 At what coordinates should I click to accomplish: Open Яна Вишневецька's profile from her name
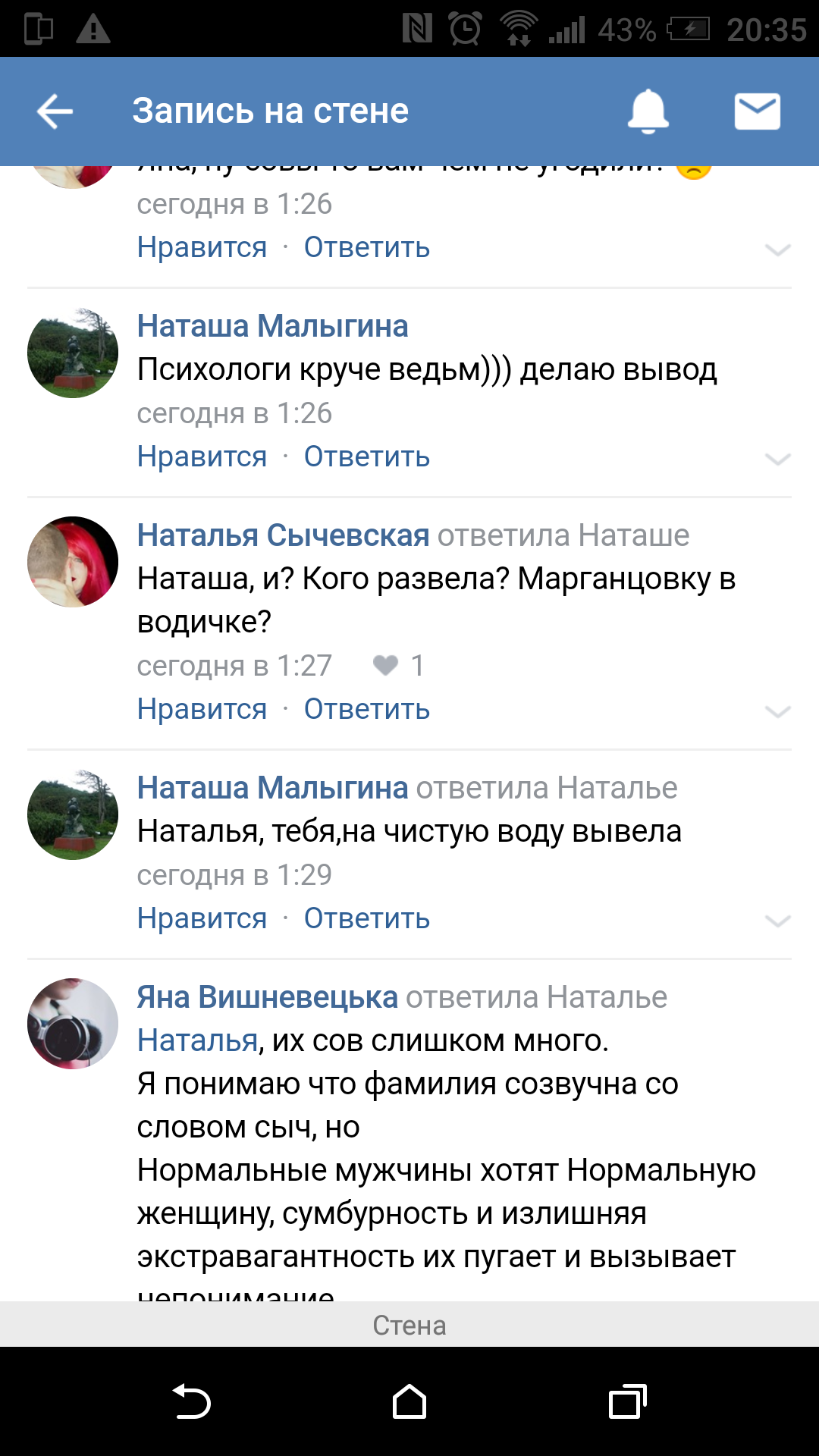click(267, 998)
